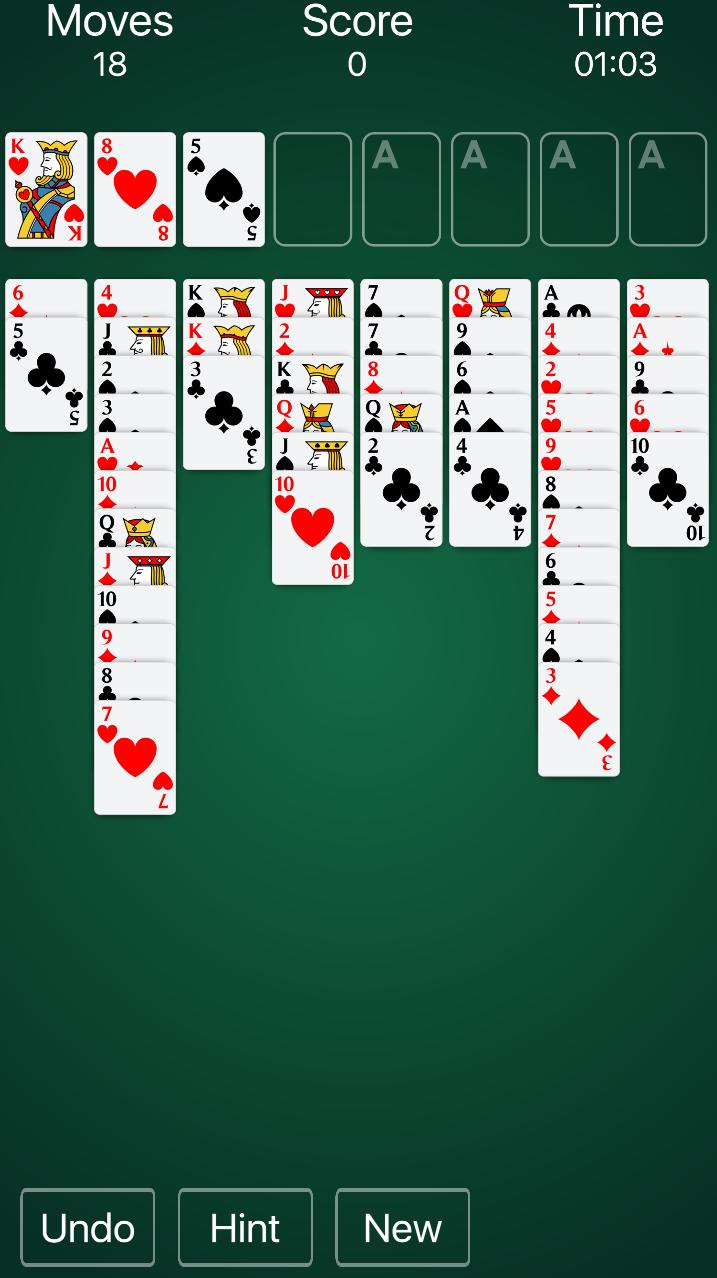Select the king of hearts in the free cell
717x1278 pixels.
[46, 190]
